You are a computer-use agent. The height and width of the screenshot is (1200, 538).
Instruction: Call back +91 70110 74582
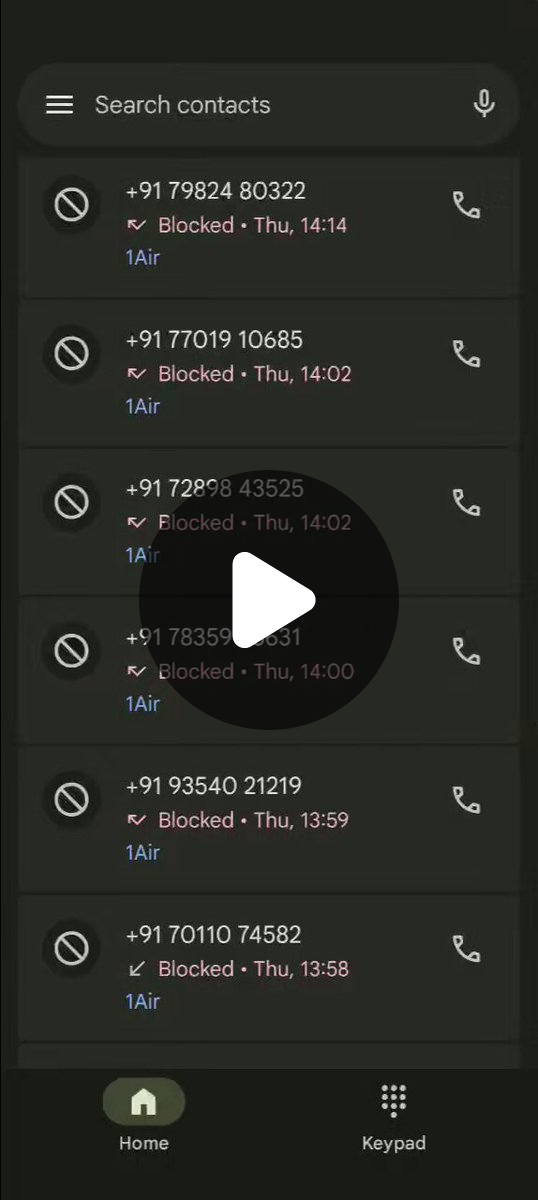click(466, 949)
